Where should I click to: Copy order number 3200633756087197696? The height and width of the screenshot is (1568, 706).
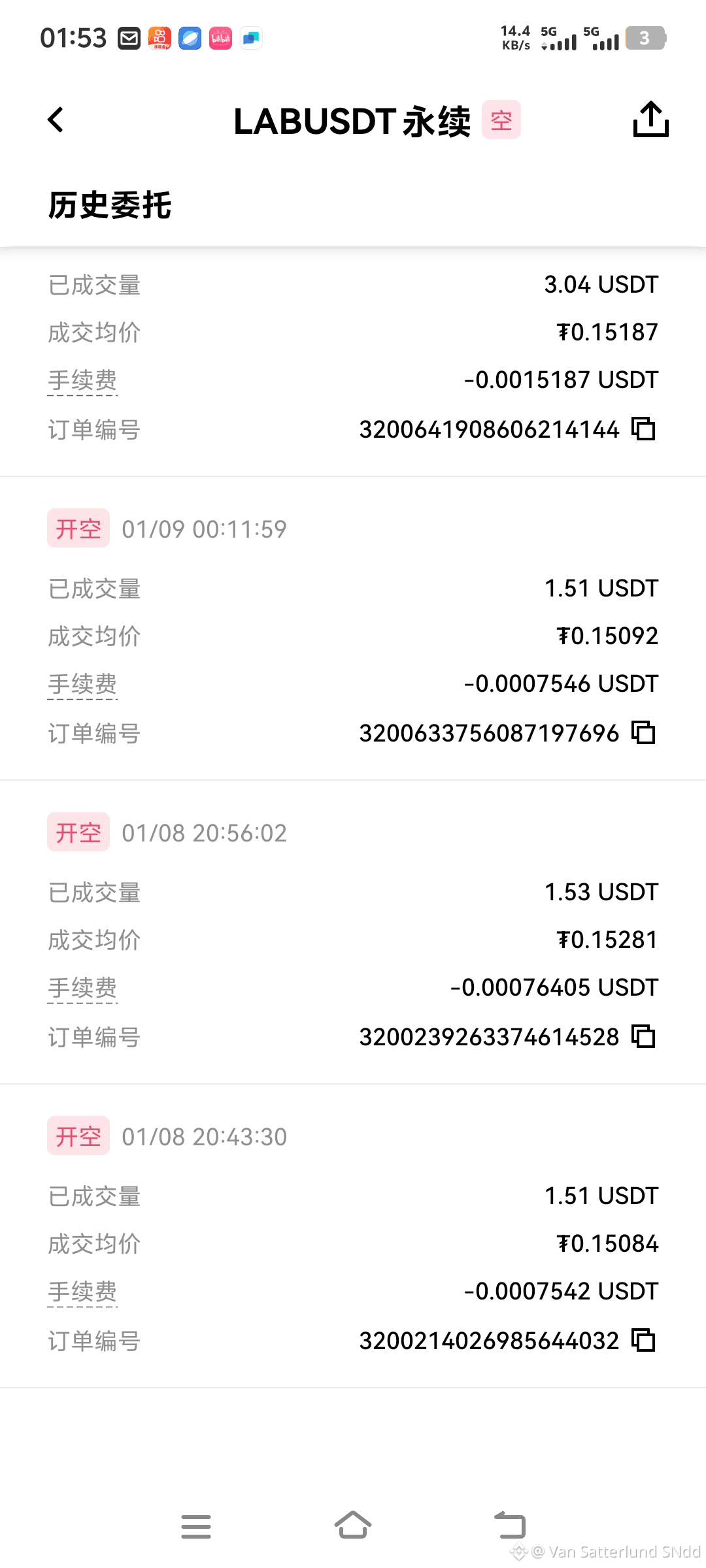click(x=643, y=733)
